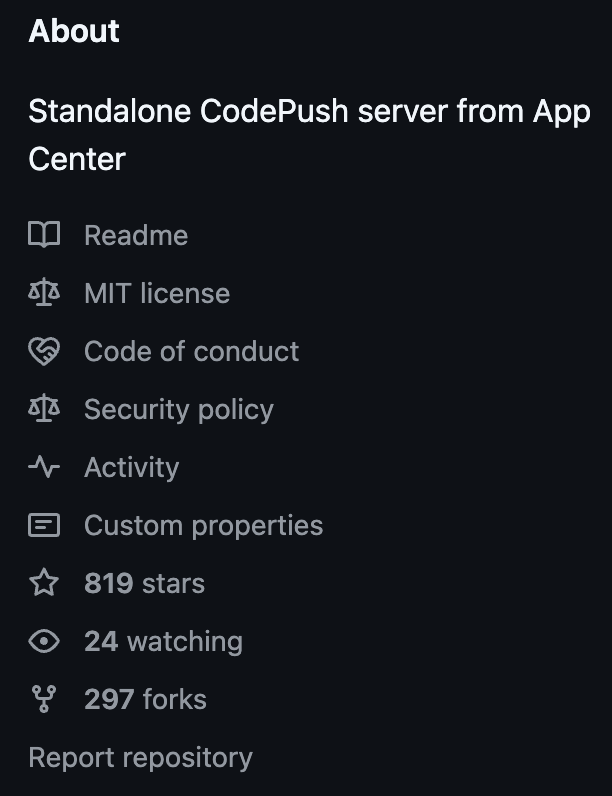
Task: View the Security policy
Action: pyautogui.click(x=178, y=409)
